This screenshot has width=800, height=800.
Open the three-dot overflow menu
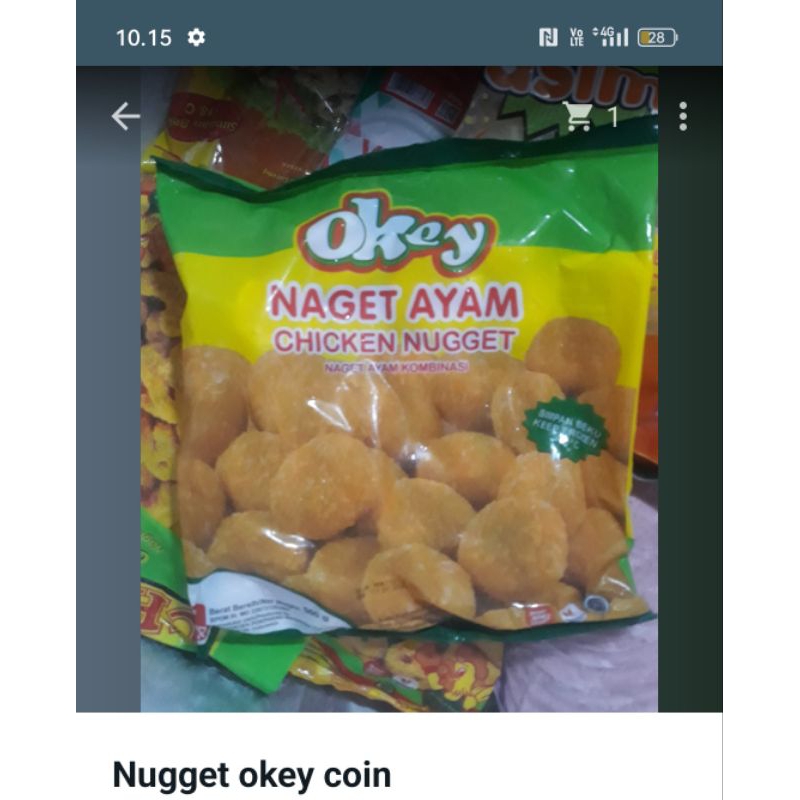(x=683, y=116)
